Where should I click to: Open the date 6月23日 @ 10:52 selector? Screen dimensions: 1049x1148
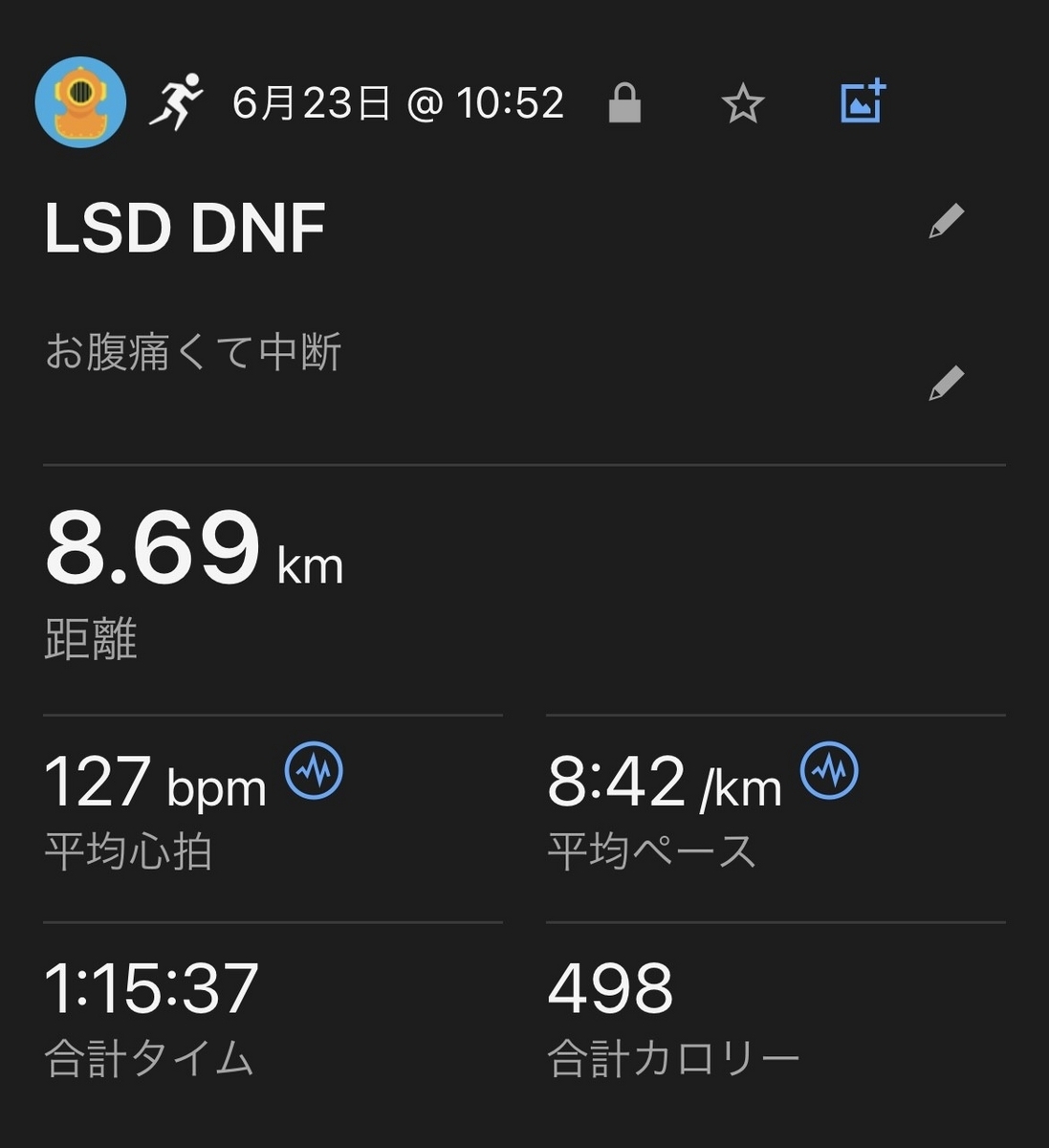pyautogui.click(x=399, y=103)
